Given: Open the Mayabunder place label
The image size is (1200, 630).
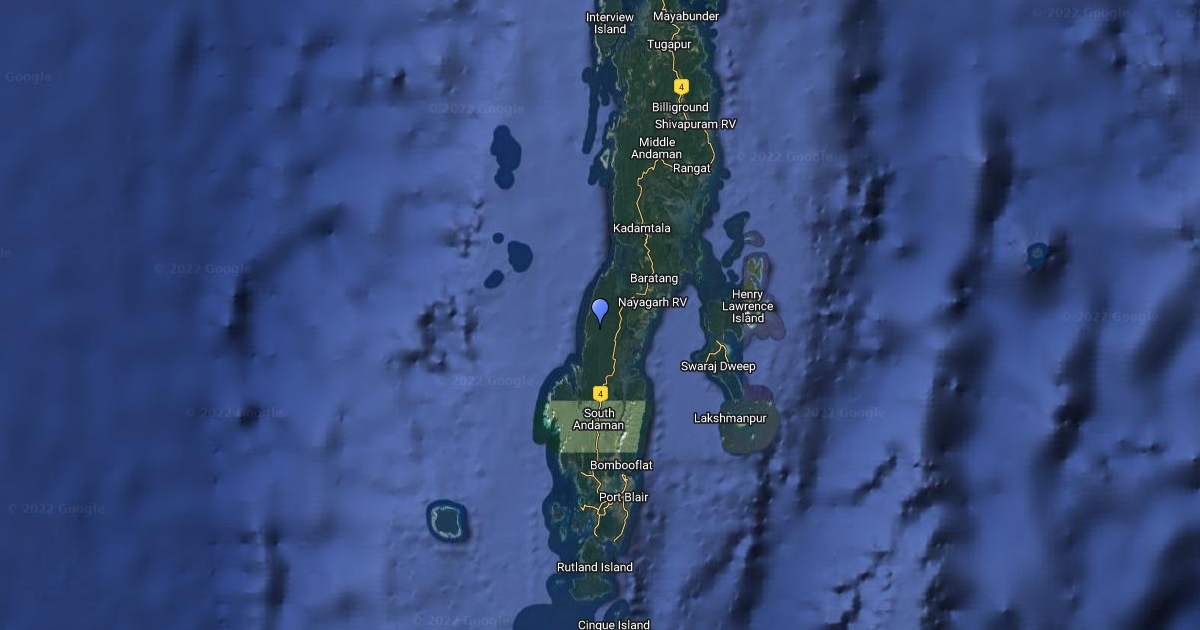Looking at the screenshot, I should tap(686, 17).
